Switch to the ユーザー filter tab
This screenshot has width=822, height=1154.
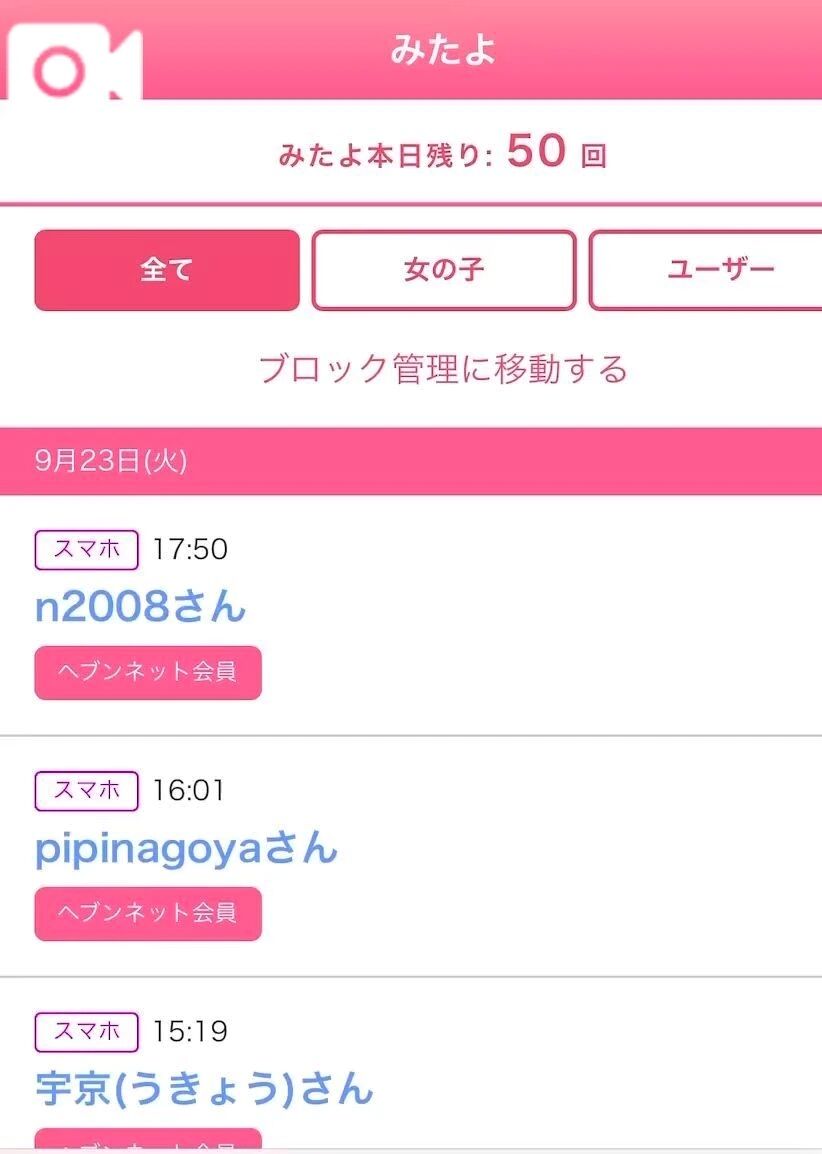pyautogui.click(x=720, y=270)
